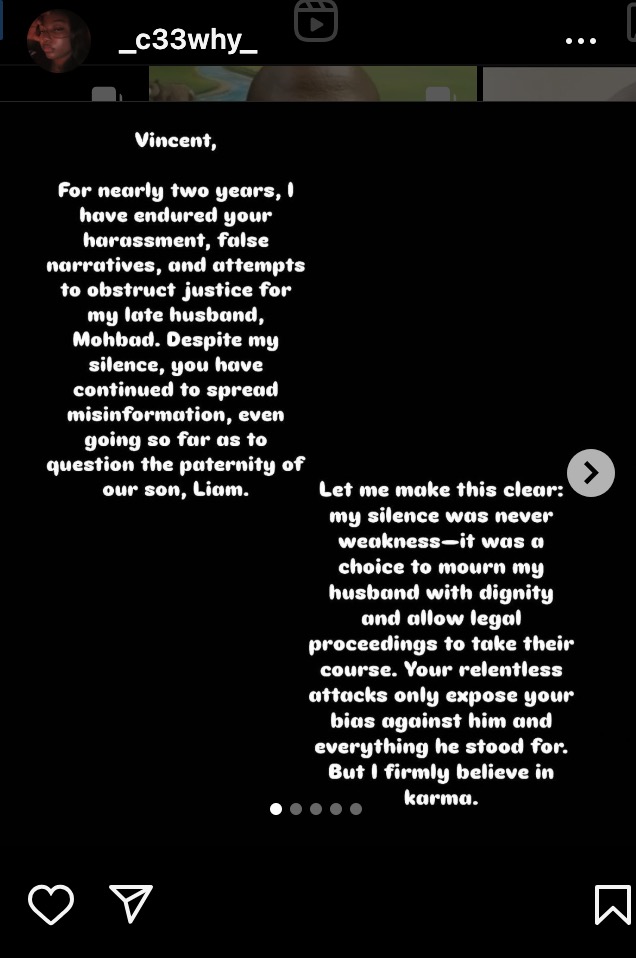
Task: Open the _c33why_ username link
Action: [188, 41]
